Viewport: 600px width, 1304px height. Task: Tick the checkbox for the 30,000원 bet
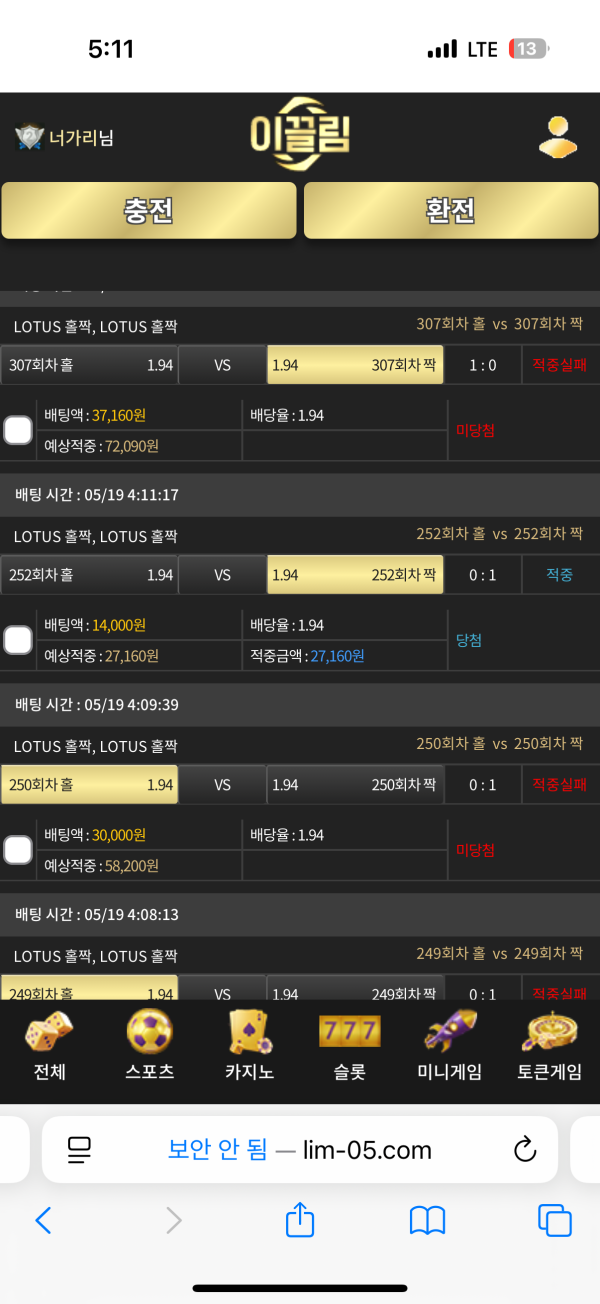[18, 850]
